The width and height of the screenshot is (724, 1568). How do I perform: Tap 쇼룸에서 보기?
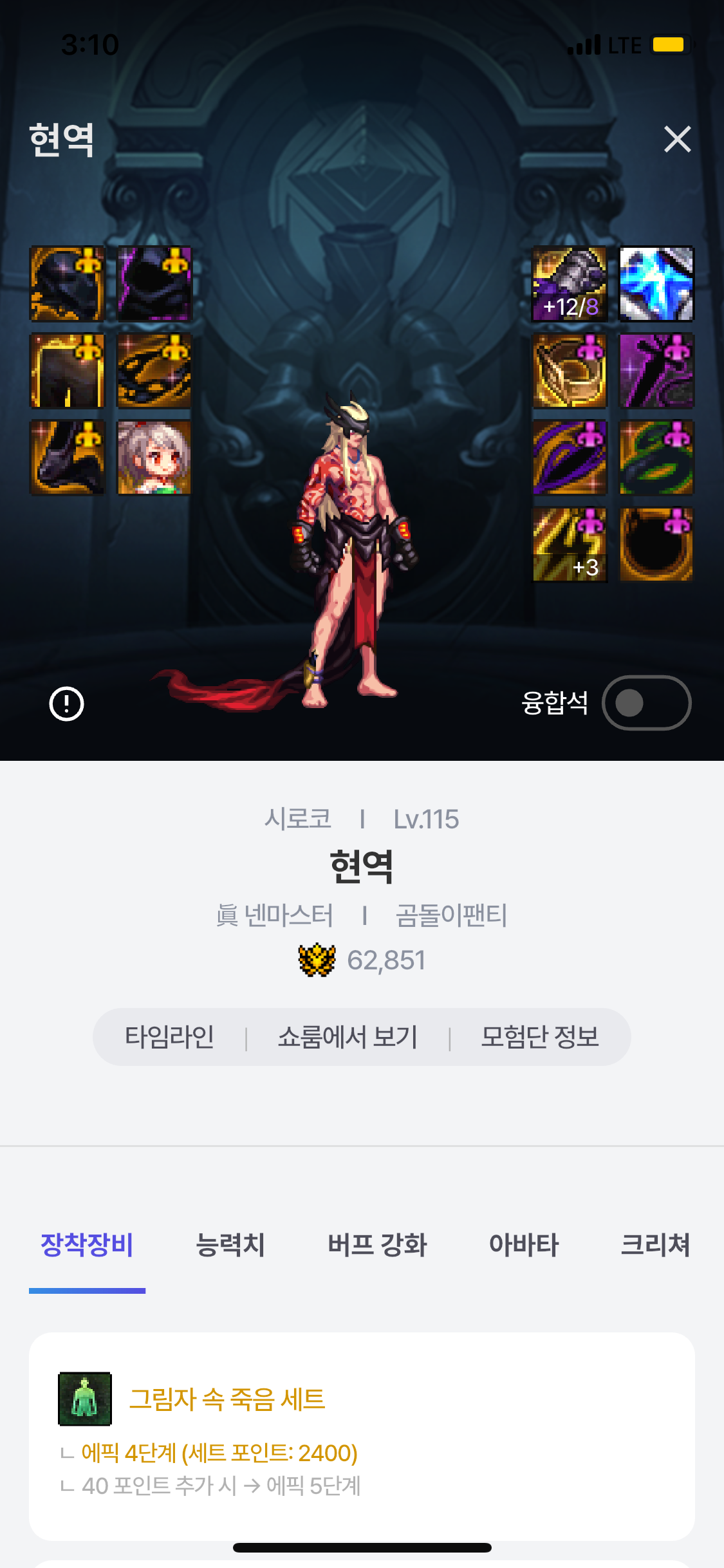pyautogui.click(x=348, y=1037)
